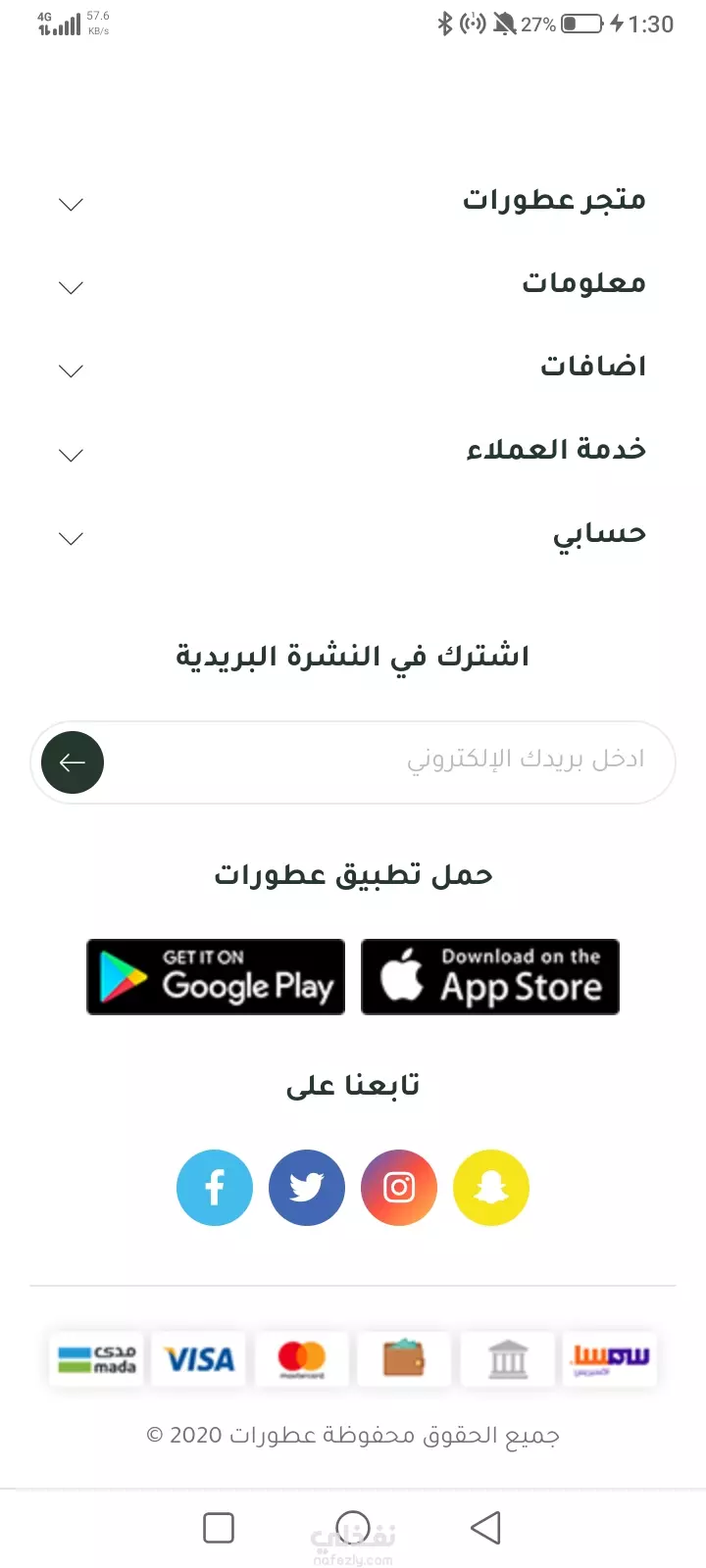Submit email with the arrow button
Screen dimensions: 706x1568
tap(73, 762)
